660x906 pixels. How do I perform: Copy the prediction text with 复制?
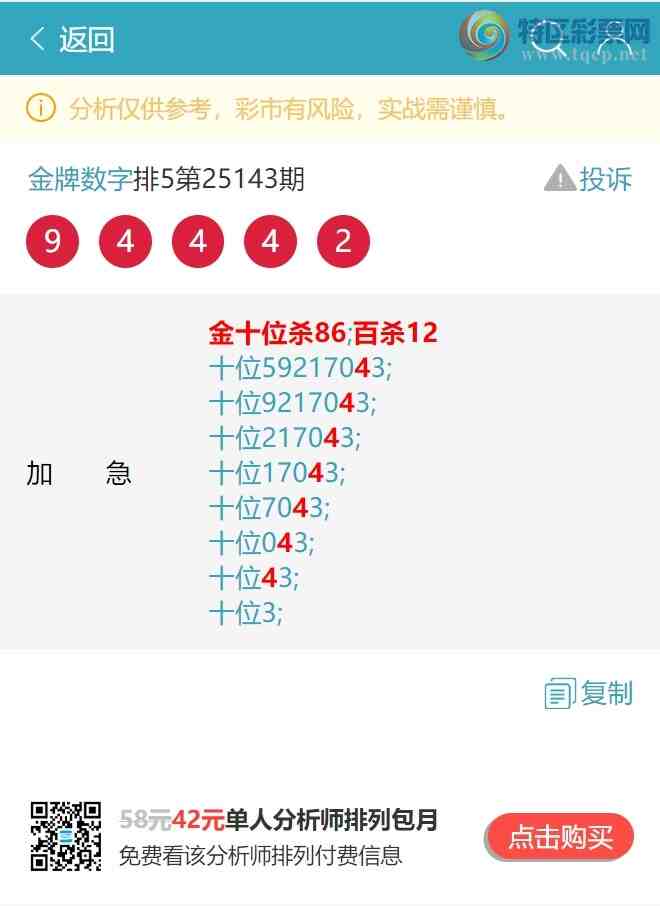pyautogui.click(x=589, y=693)
